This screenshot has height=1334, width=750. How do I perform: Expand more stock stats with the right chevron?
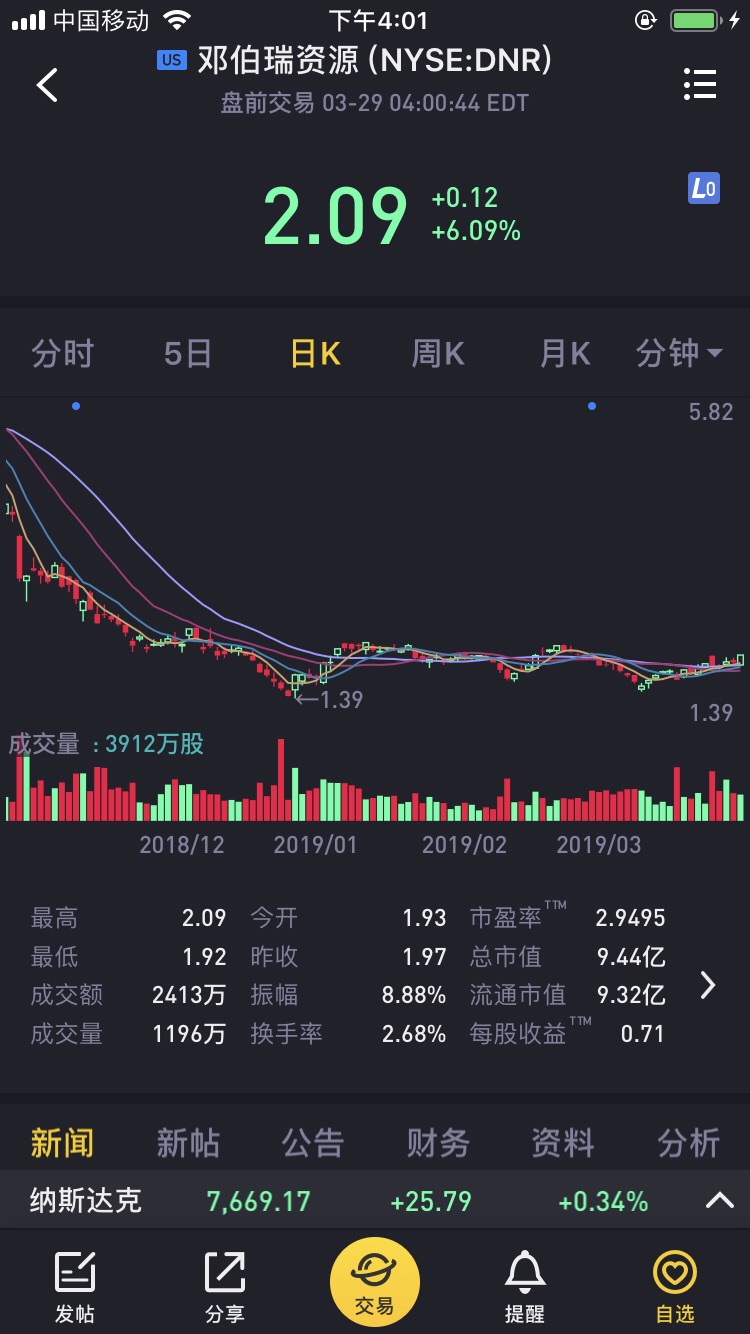pyautogui.click(x=708, y=986)
